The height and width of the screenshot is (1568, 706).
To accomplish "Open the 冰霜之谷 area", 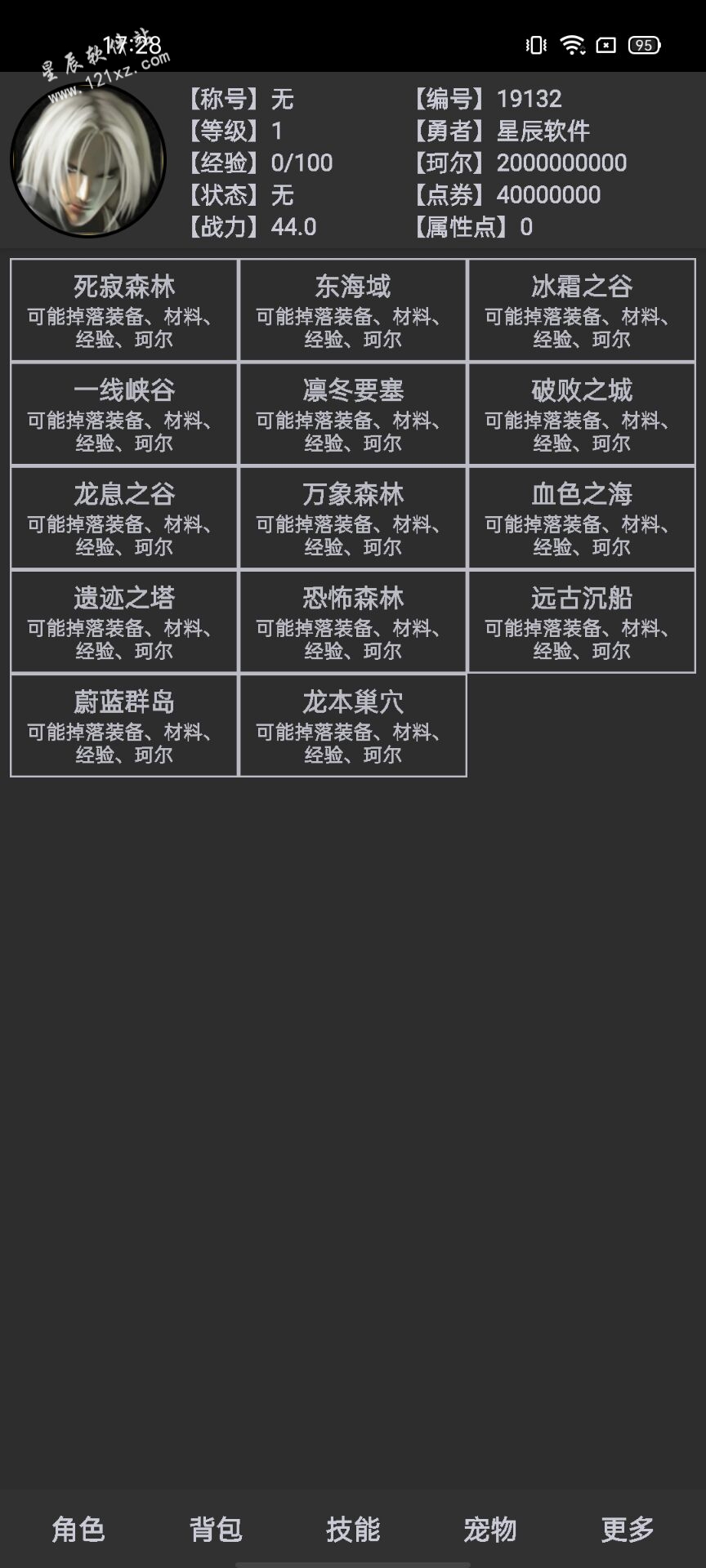I will (582, 310).
